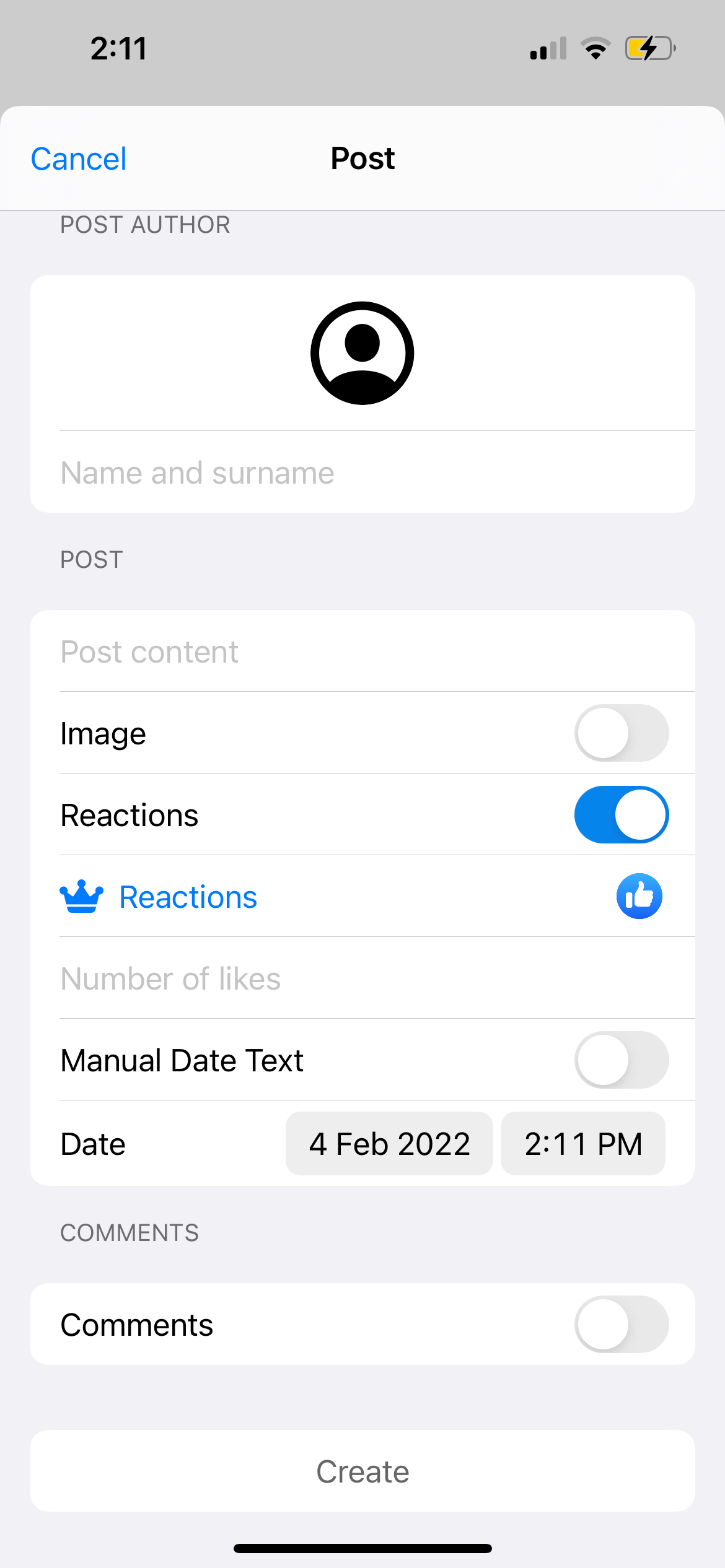The width and height of the screenshot is (725, 1568).
Task: Tap the profile avatar placeholder icon
Action: pyautogui.click(x=362, y=352)
